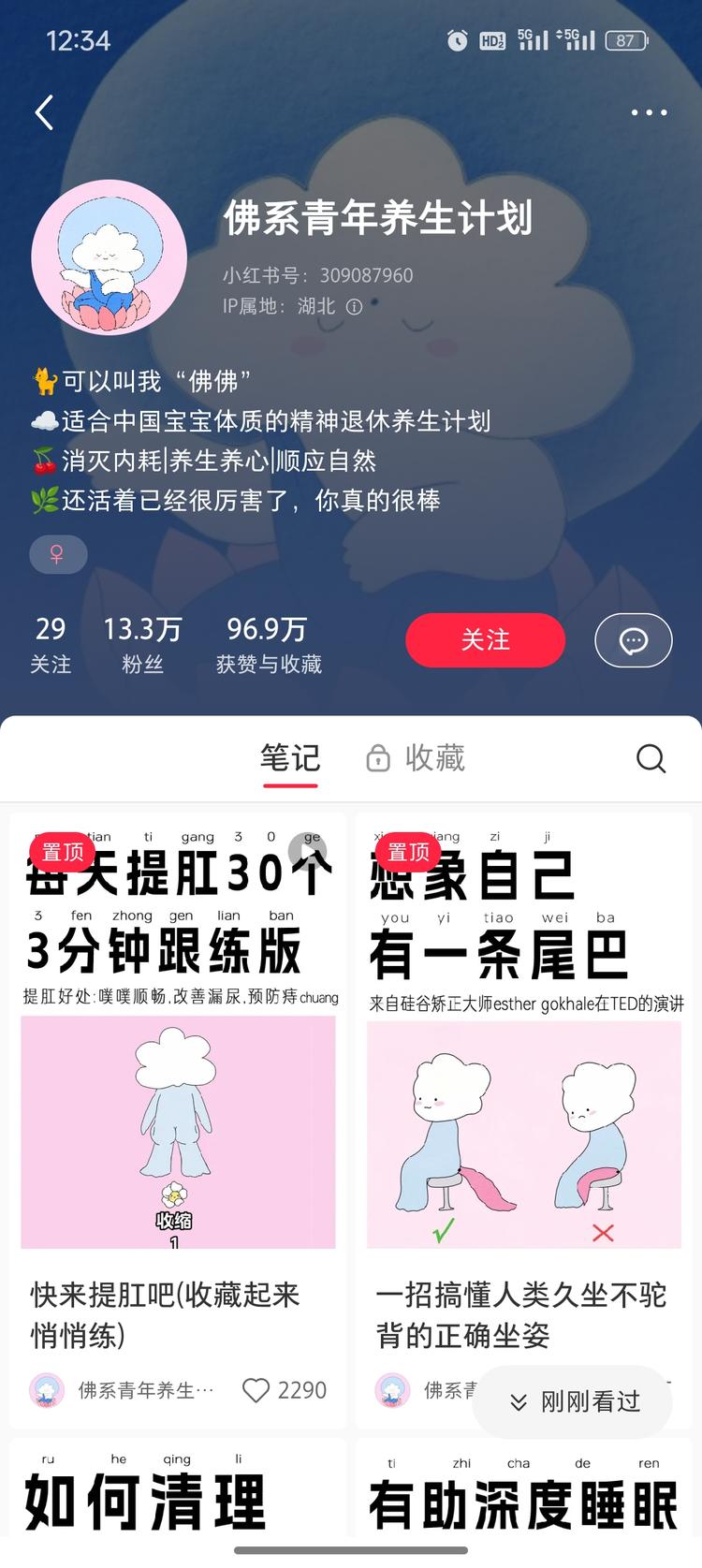Image resolution: width=702 pixels, height=1568 pixels.
Task: Open the search on the profile page
Action: [x=651, y=759]
